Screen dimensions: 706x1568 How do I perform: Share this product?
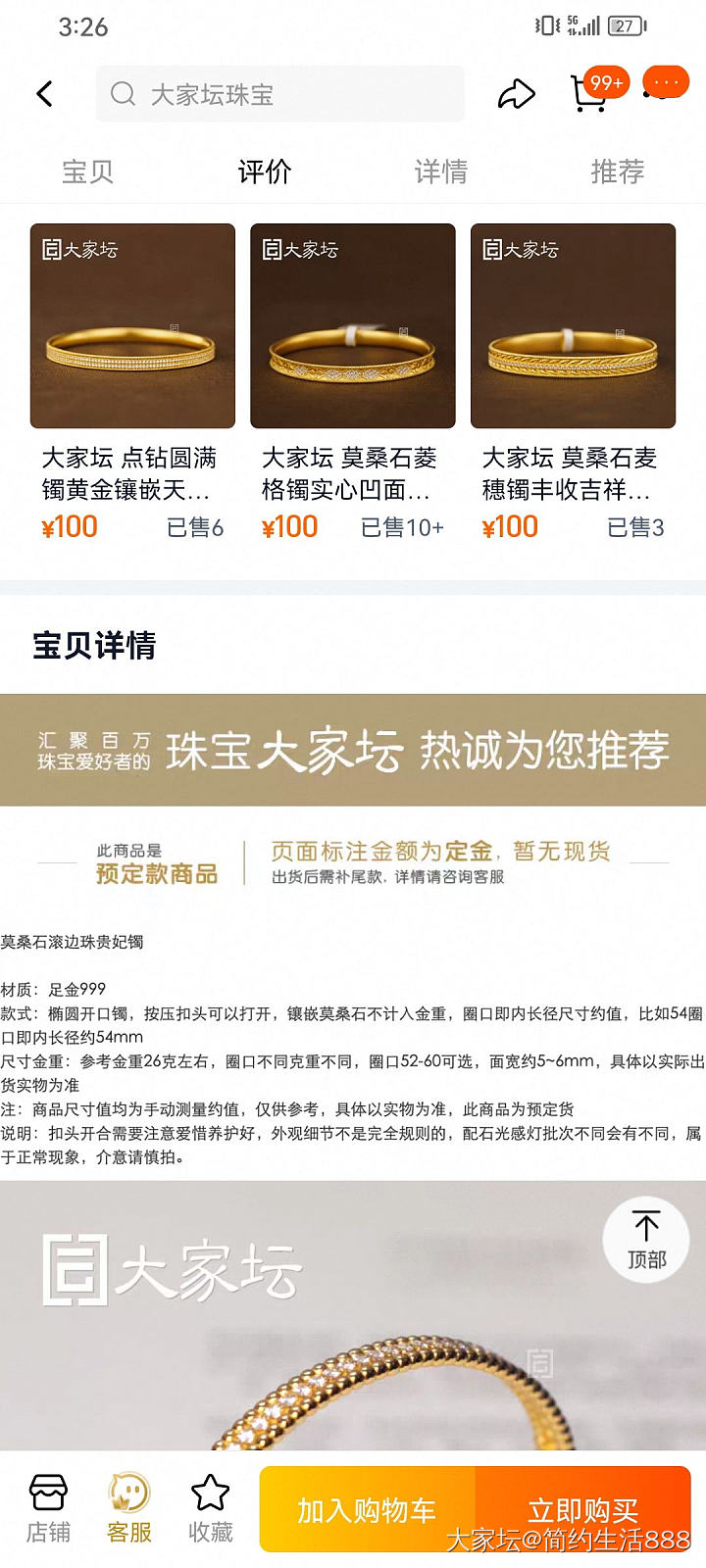[516, 94]
